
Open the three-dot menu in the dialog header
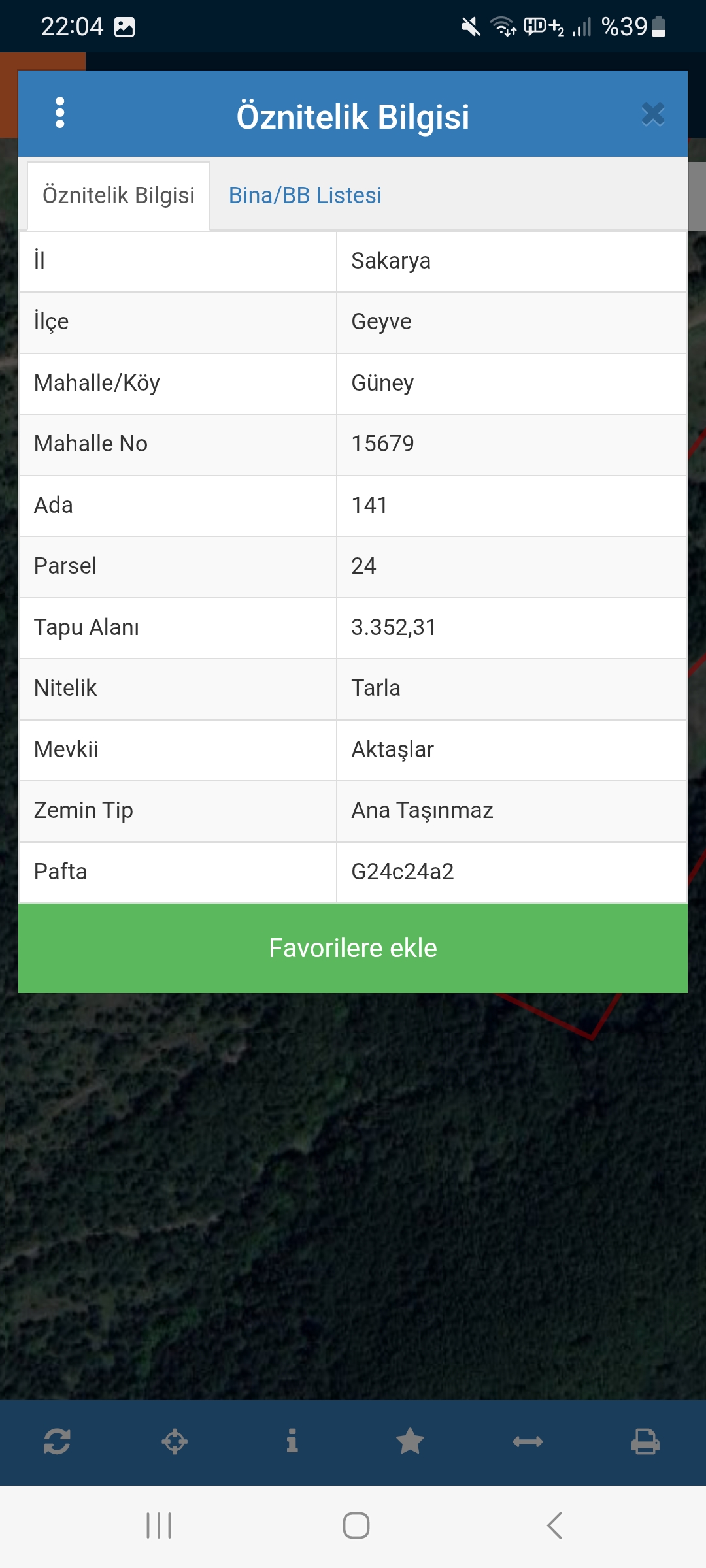coord(60,113)
